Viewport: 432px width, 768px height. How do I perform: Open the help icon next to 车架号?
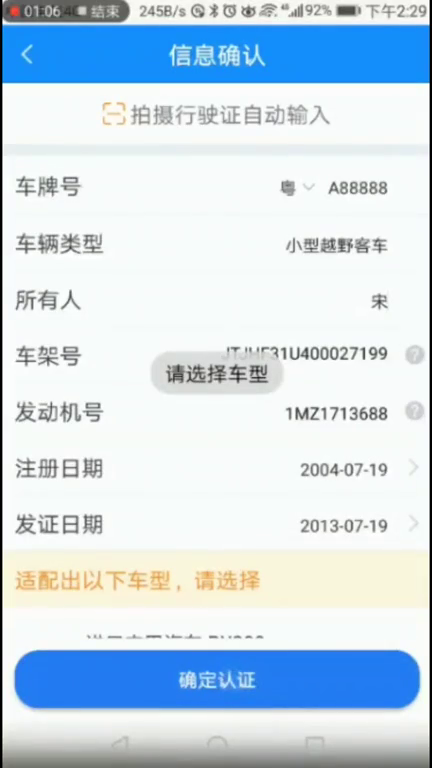414,354
